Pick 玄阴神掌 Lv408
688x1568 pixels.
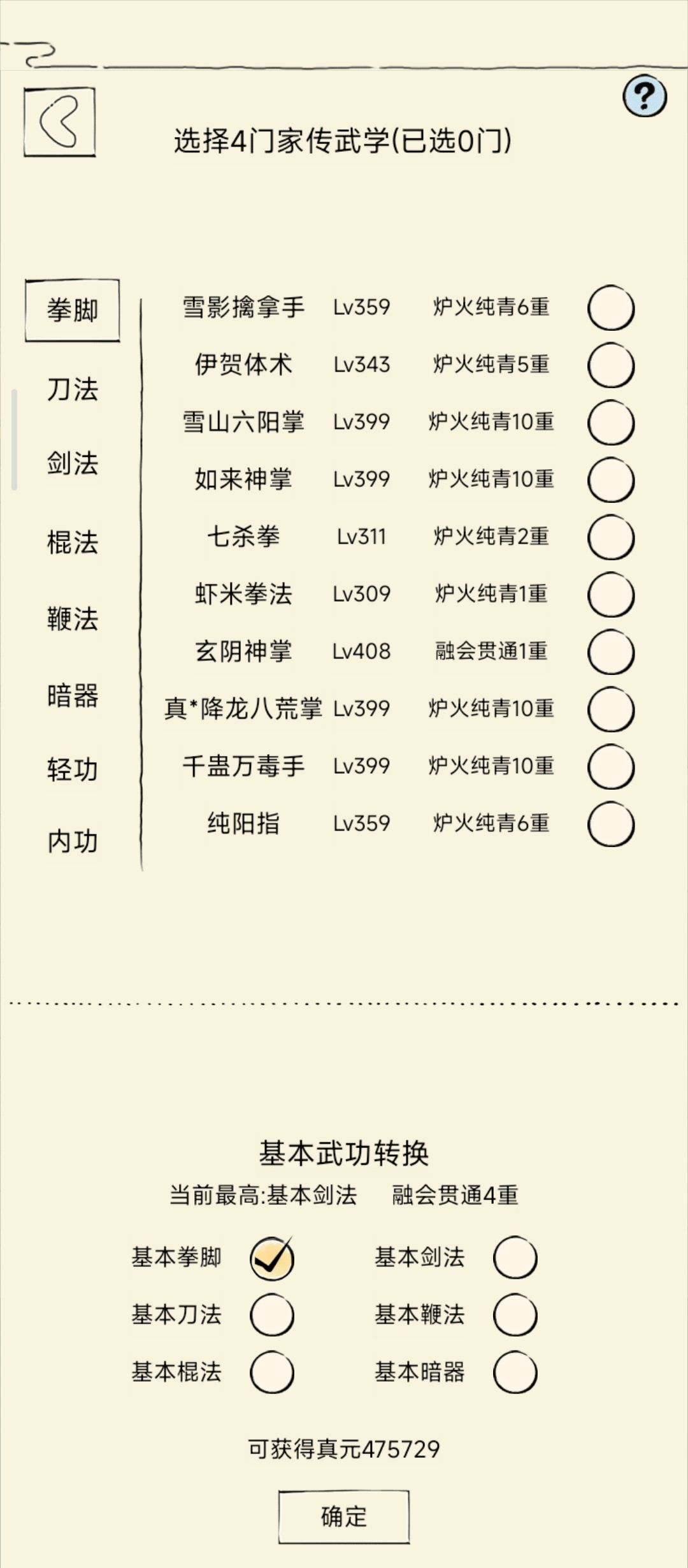[611, 652]
